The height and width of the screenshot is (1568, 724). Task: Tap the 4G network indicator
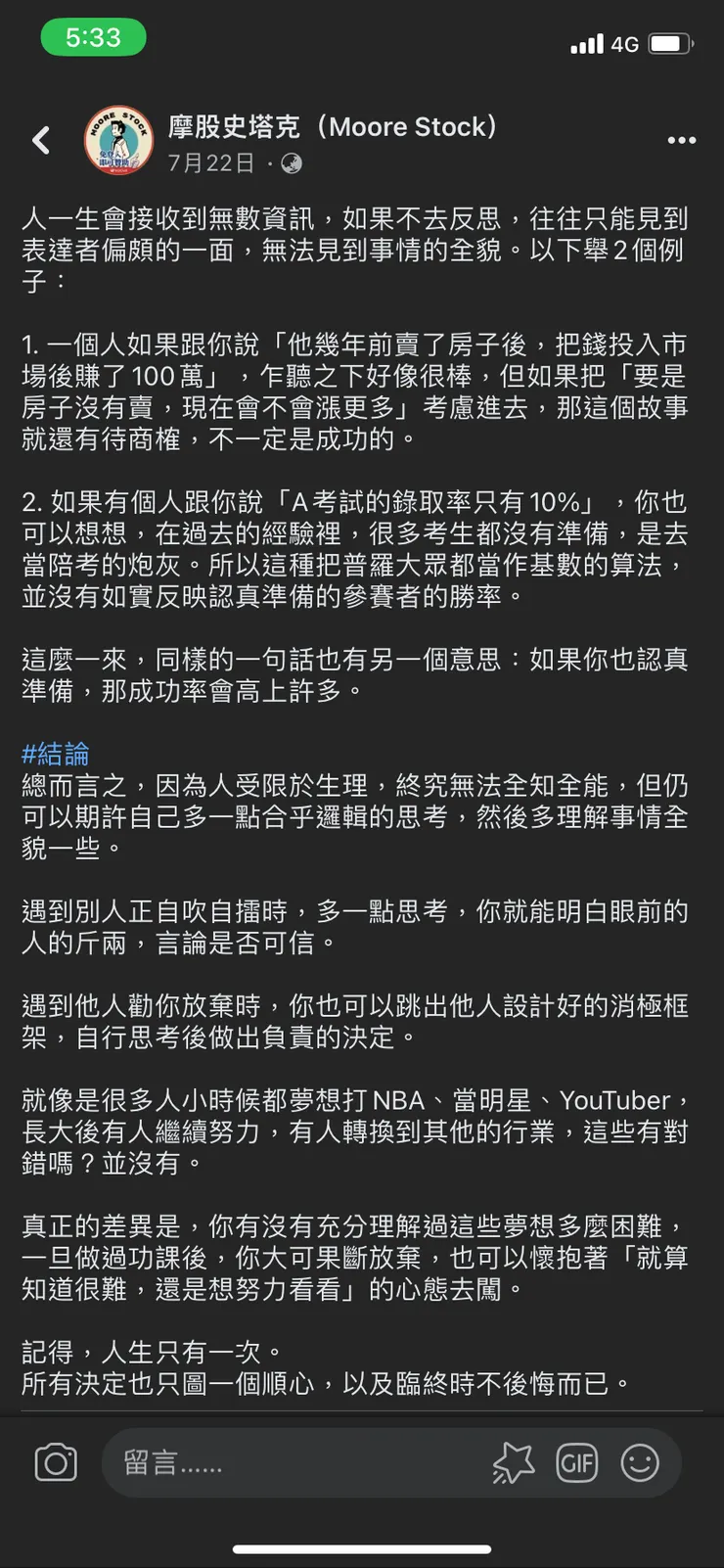coord(626,44)
